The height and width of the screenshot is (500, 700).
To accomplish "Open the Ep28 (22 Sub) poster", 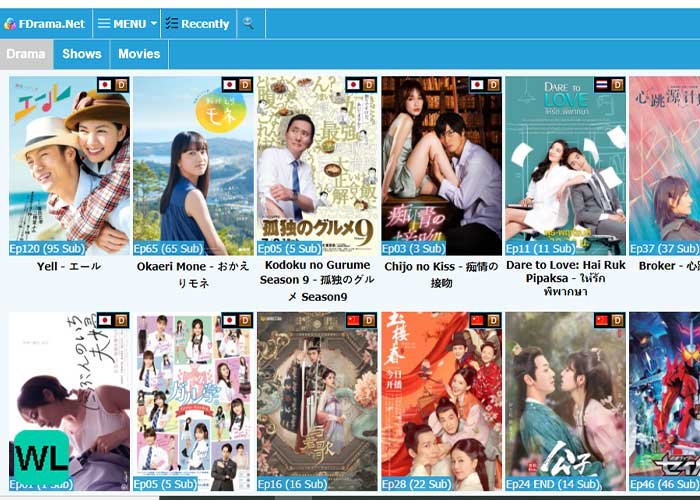I will click(x=441, y=400).
